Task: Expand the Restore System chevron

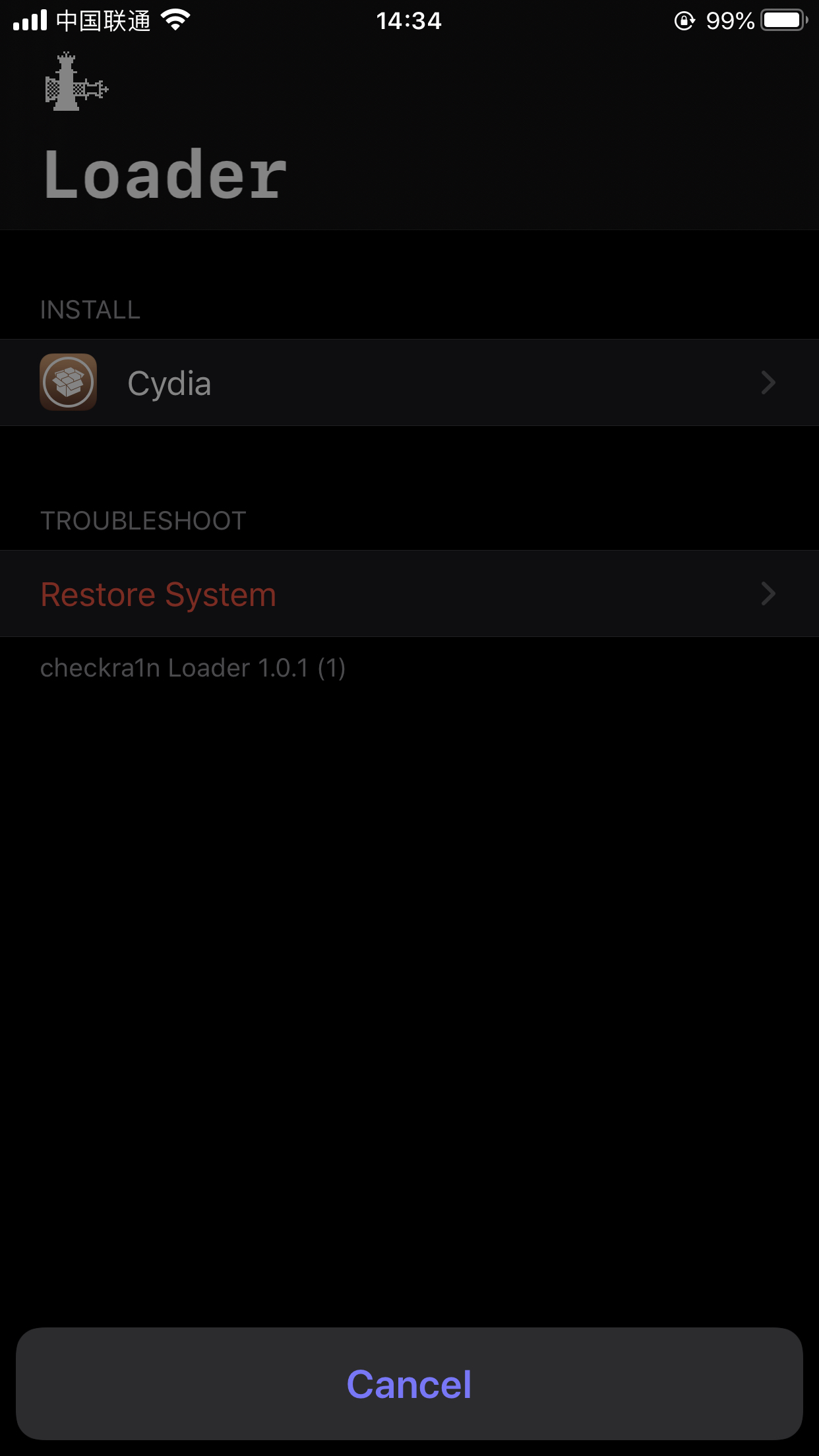Action: pyautogui.click(x=768, y=593)
